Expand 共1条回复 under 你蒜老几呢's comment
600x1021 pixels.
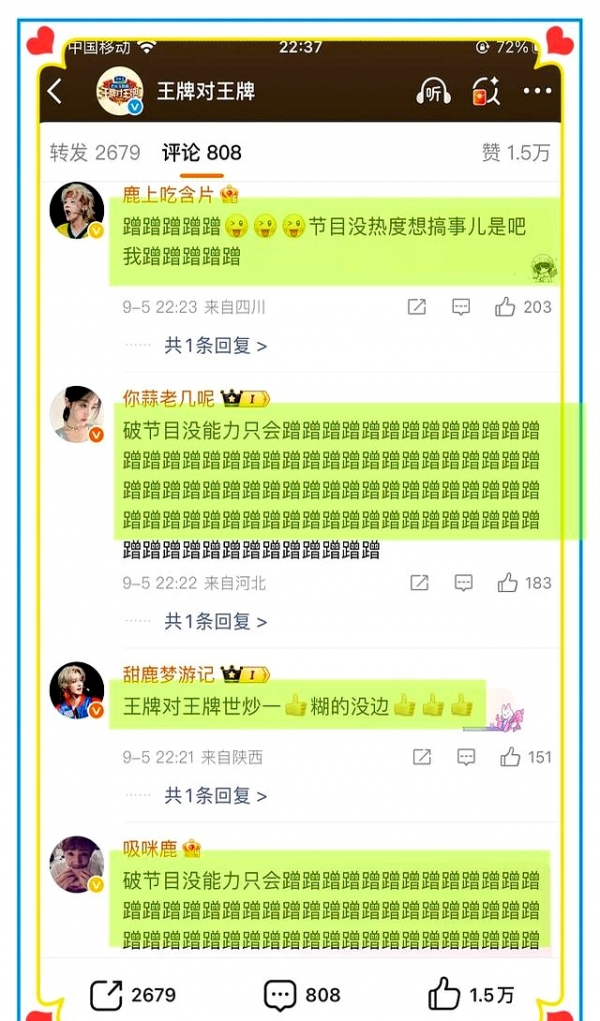[215, 621]
